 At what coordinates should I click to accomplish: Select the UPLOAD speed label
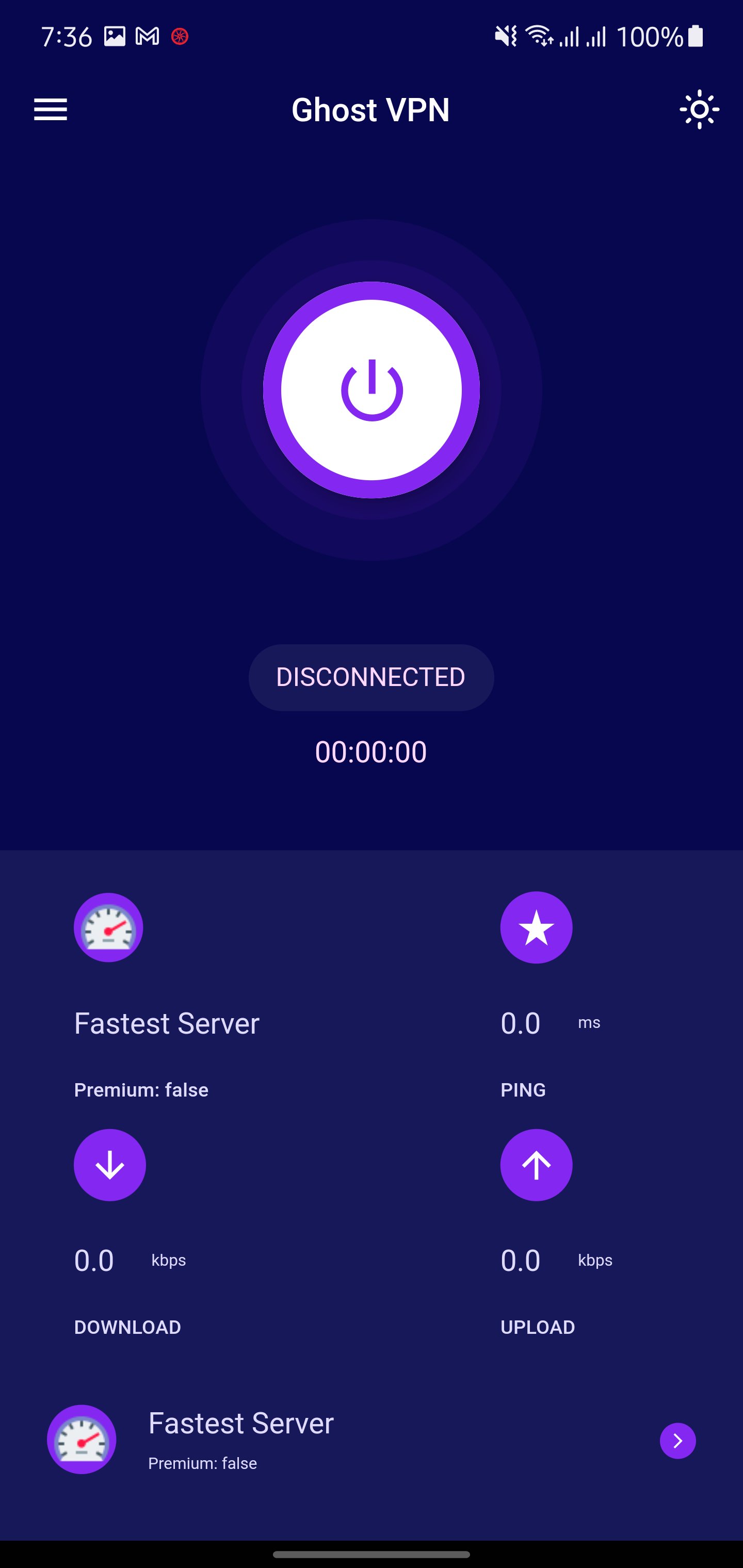point(538,1328)
